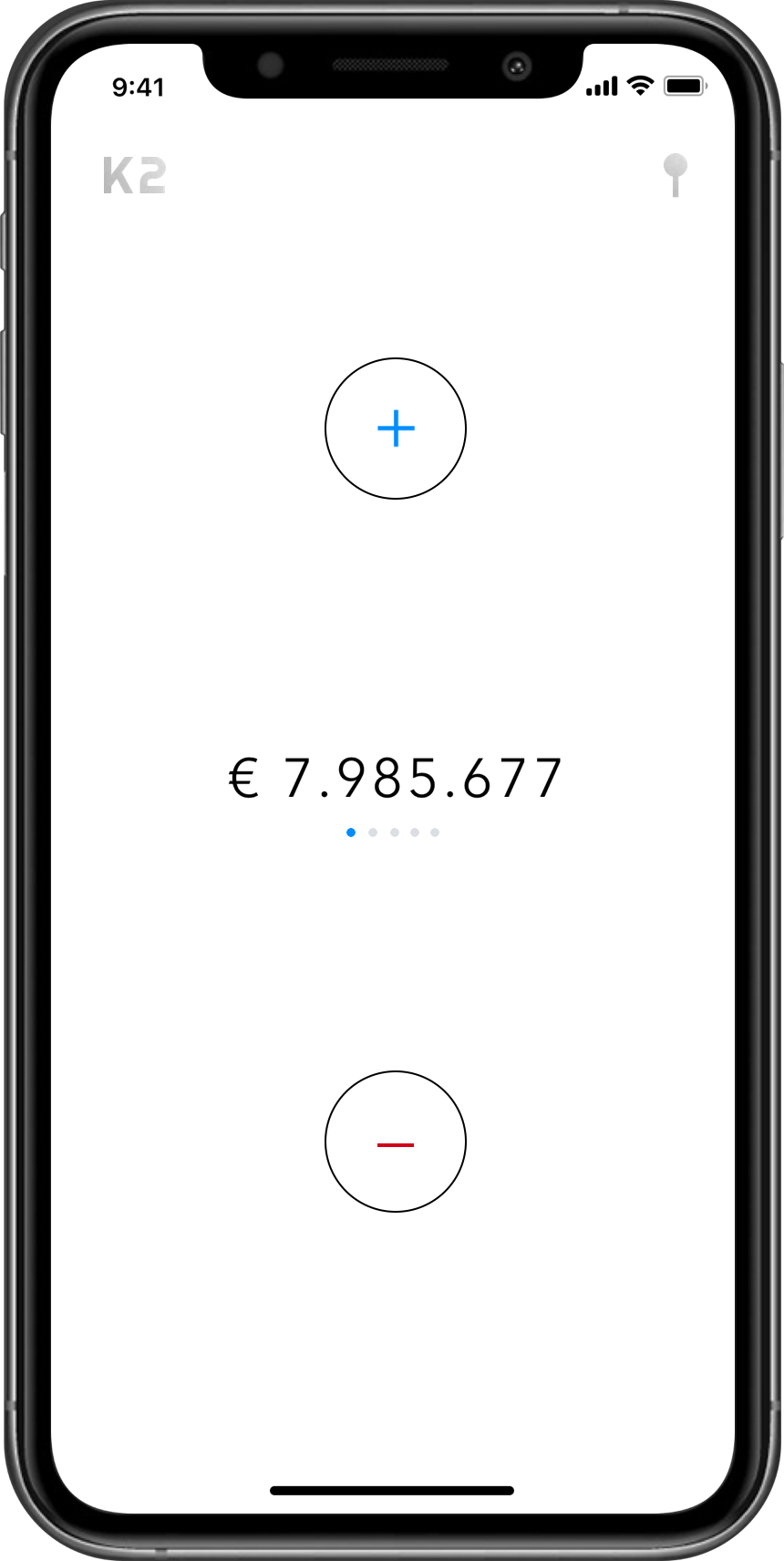
Task: Tap the K2 logo button
Action: (134, 175)
